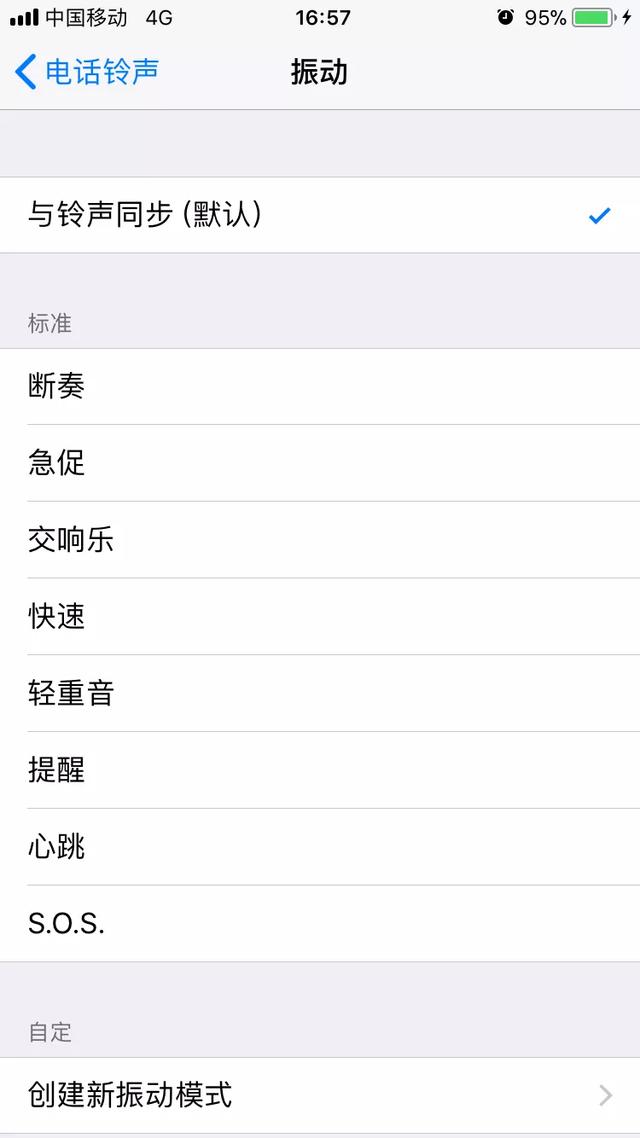Choose the 断奏 vibration pattern
Viewport: 640px width, 1138px height.
(x=57, y=387)
